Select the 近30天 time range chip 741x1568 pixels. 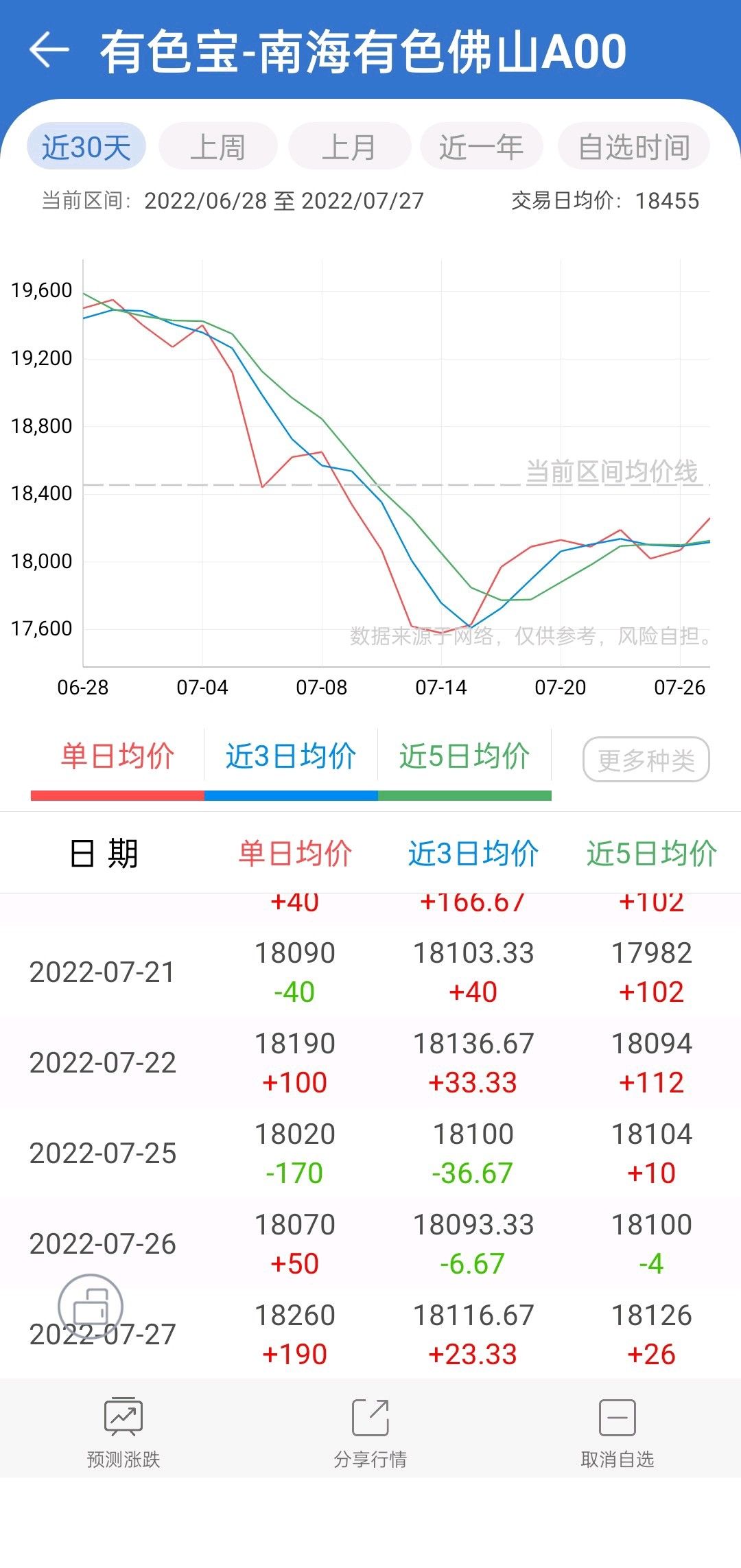86,147
